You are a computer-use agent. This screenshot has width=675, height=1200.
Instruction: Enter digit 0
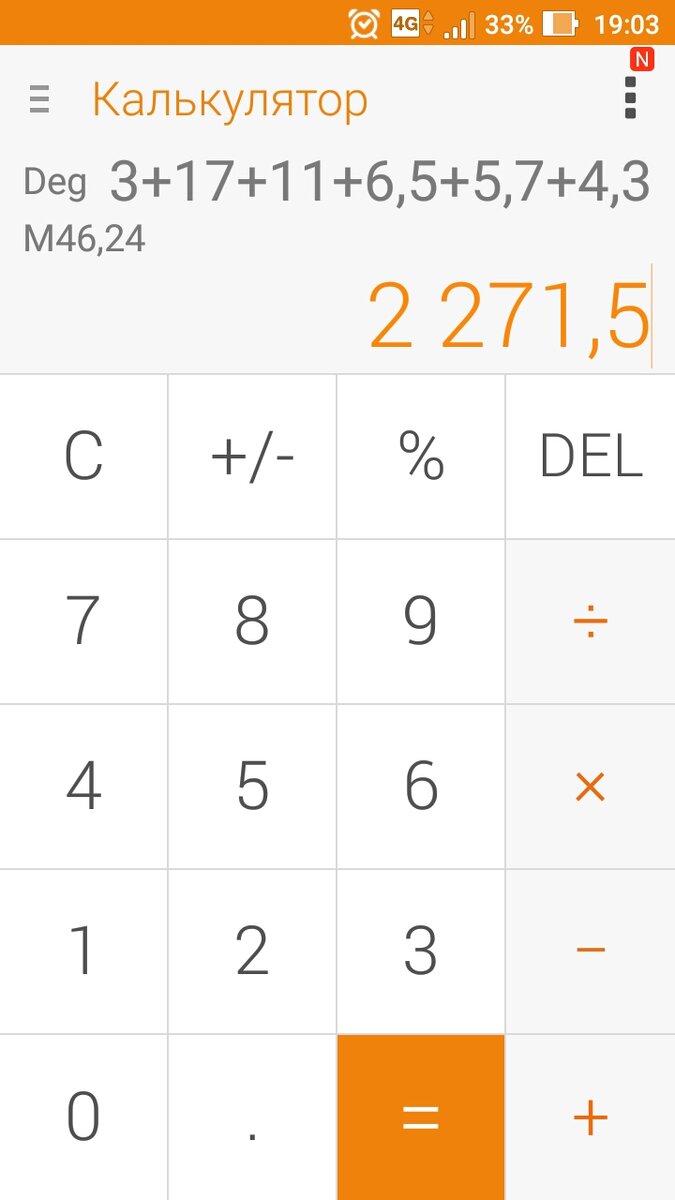[x=84, y=1117]
